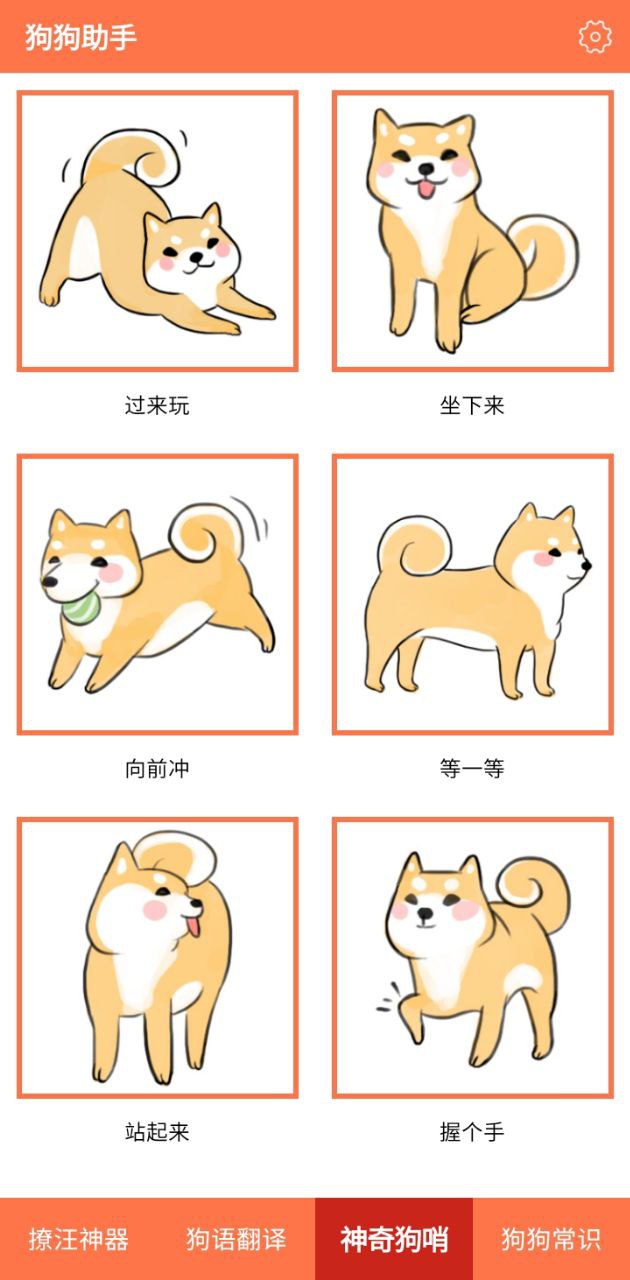Tap the 向前冲 dog picture tile
Viewport: 630px width, 1280px height.
158,594
